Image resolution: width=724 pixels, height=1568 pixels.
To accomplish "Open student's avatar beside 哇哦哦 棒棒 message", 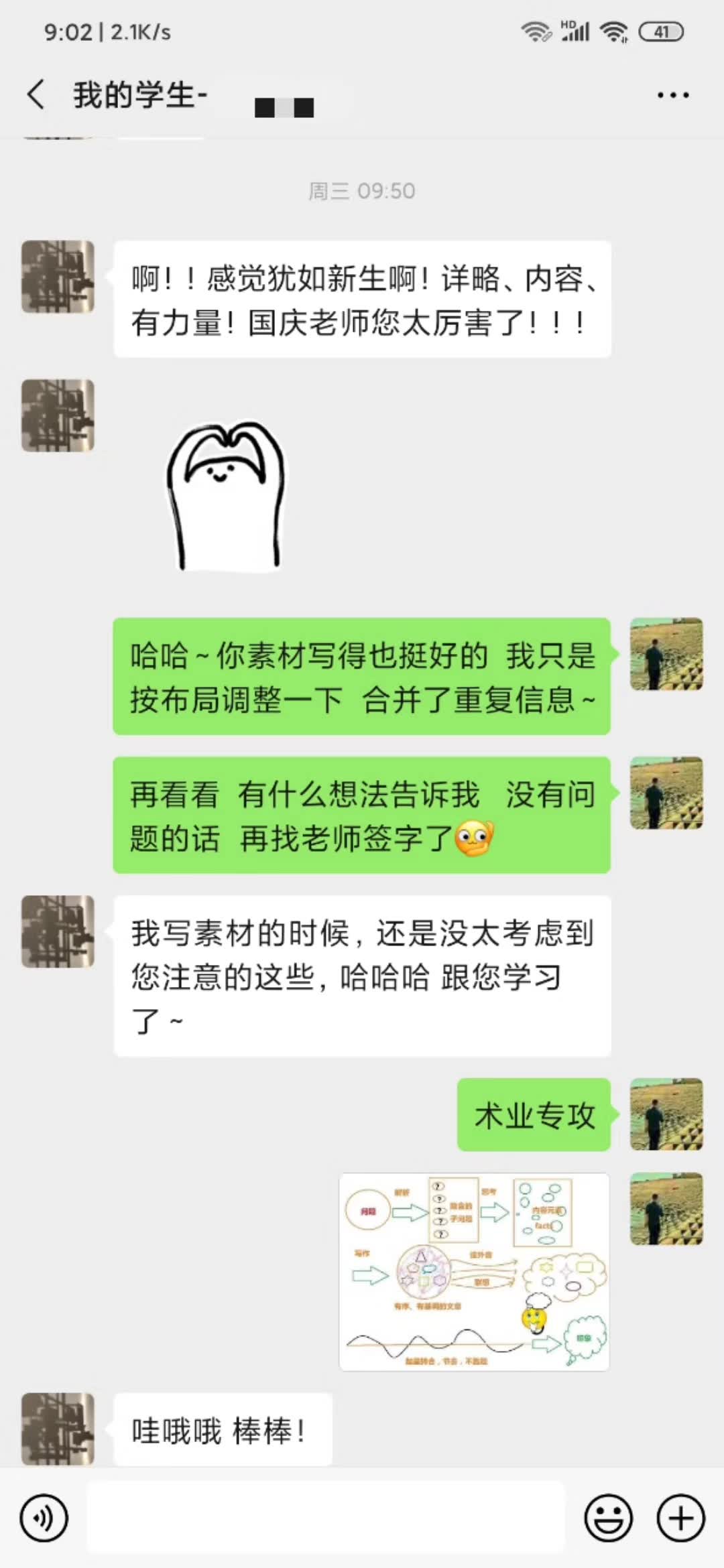I will [58, 1429].
